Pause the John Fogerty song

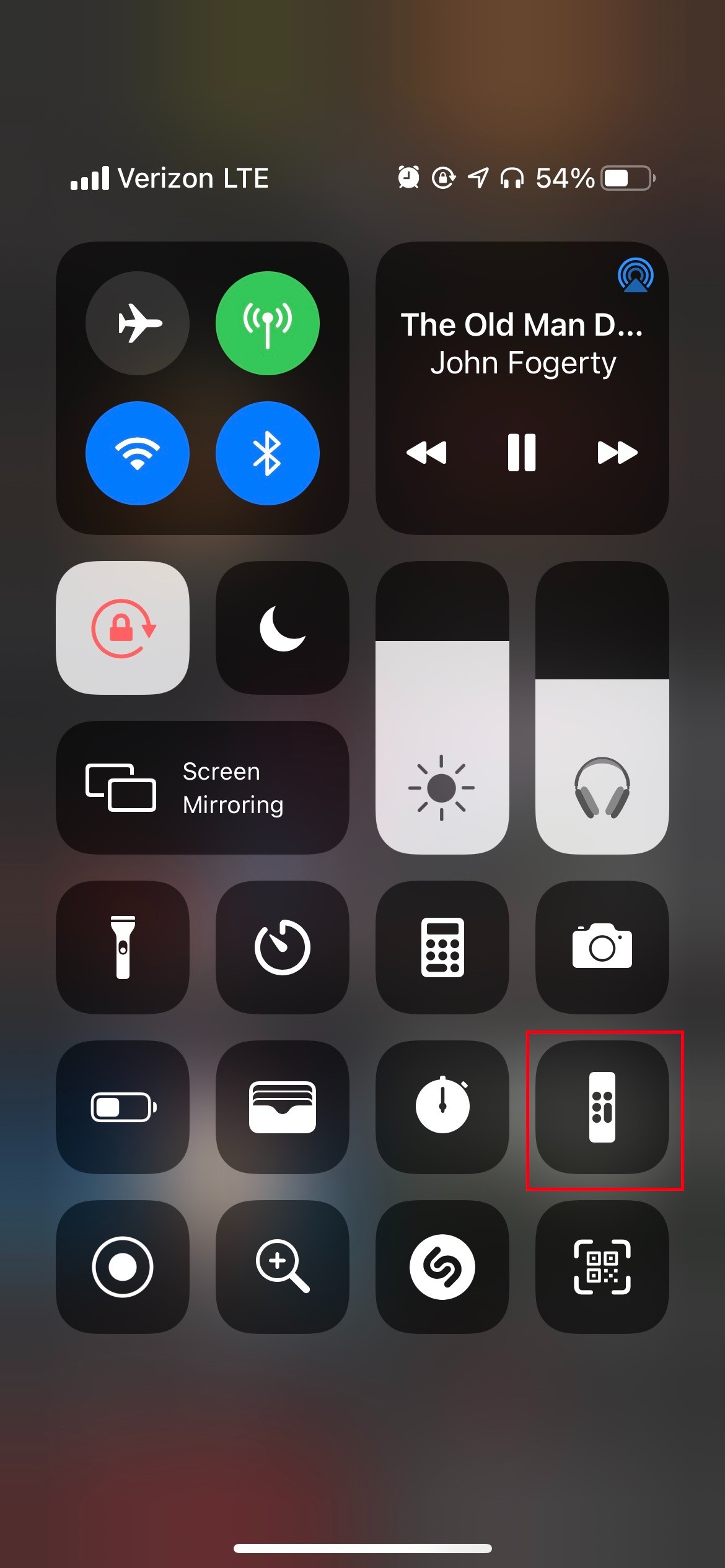522,453
